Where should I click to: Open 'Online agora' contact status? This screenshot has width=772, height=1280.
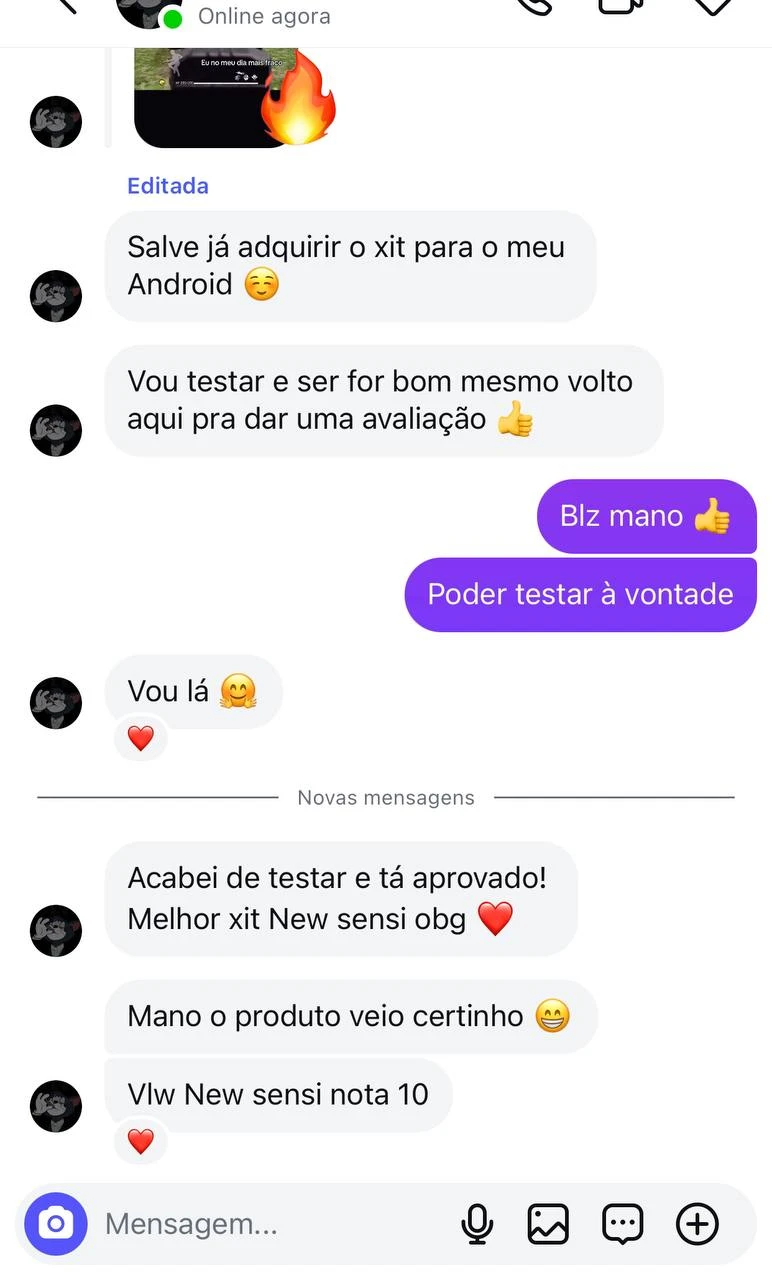point(265,16)
